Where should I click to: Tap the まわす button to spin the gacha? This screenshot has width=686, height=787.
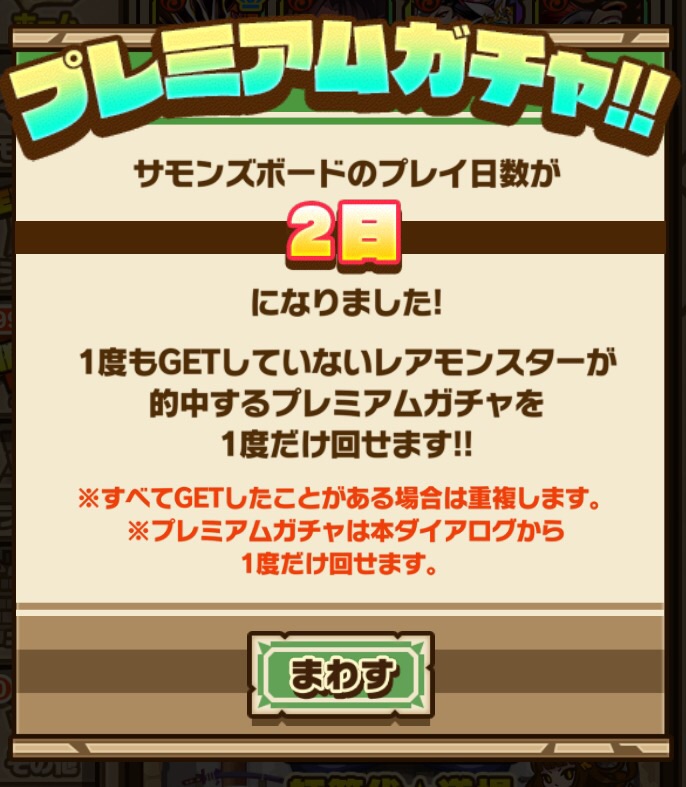341,674
